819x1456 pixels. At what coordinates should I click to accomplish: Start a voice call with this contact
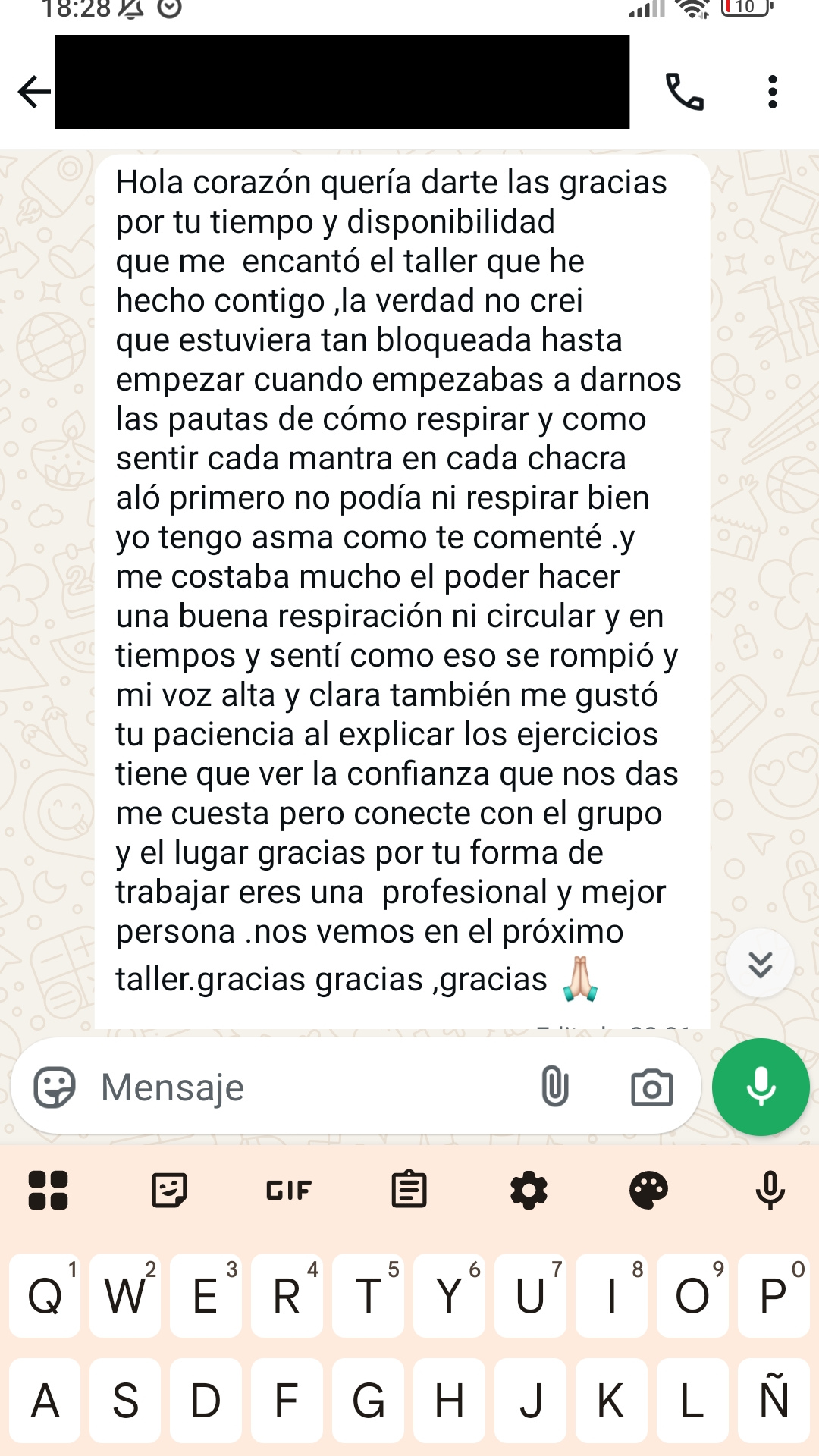pyautogui.click(x=684, y=92)
